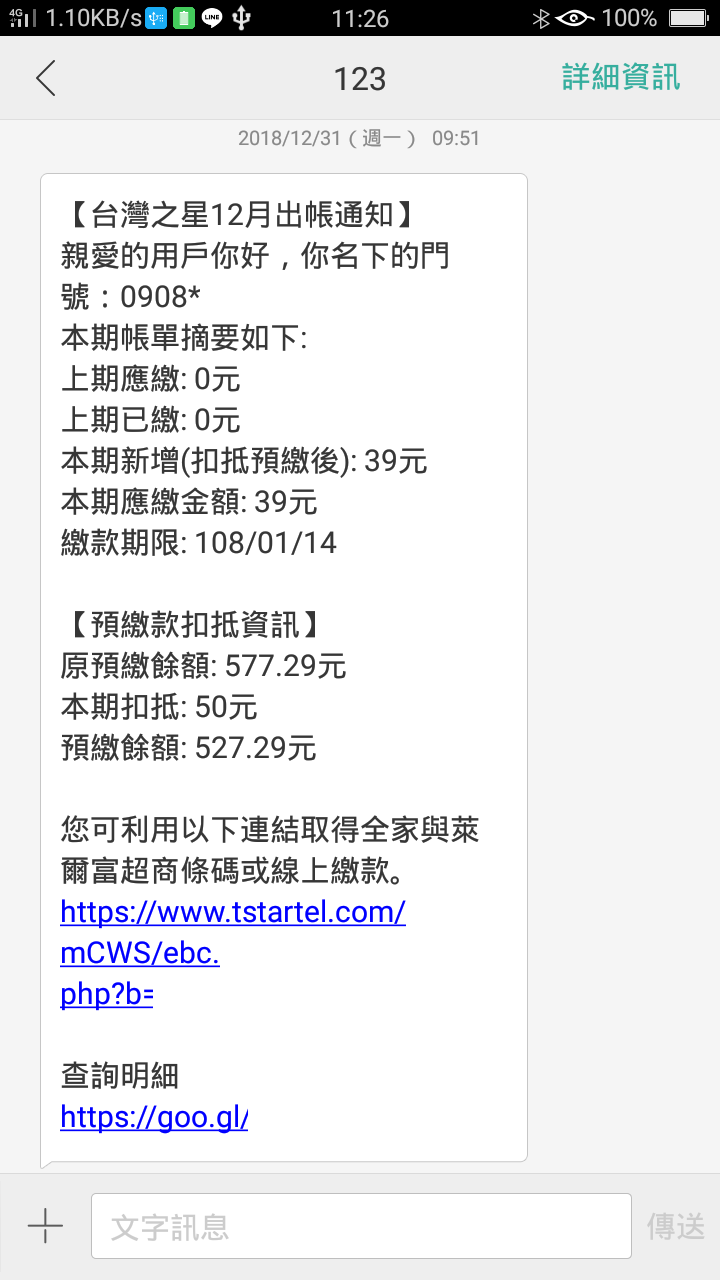
Task: Focus the 文字訊息 text input field
Action: tap(361, 1226)
